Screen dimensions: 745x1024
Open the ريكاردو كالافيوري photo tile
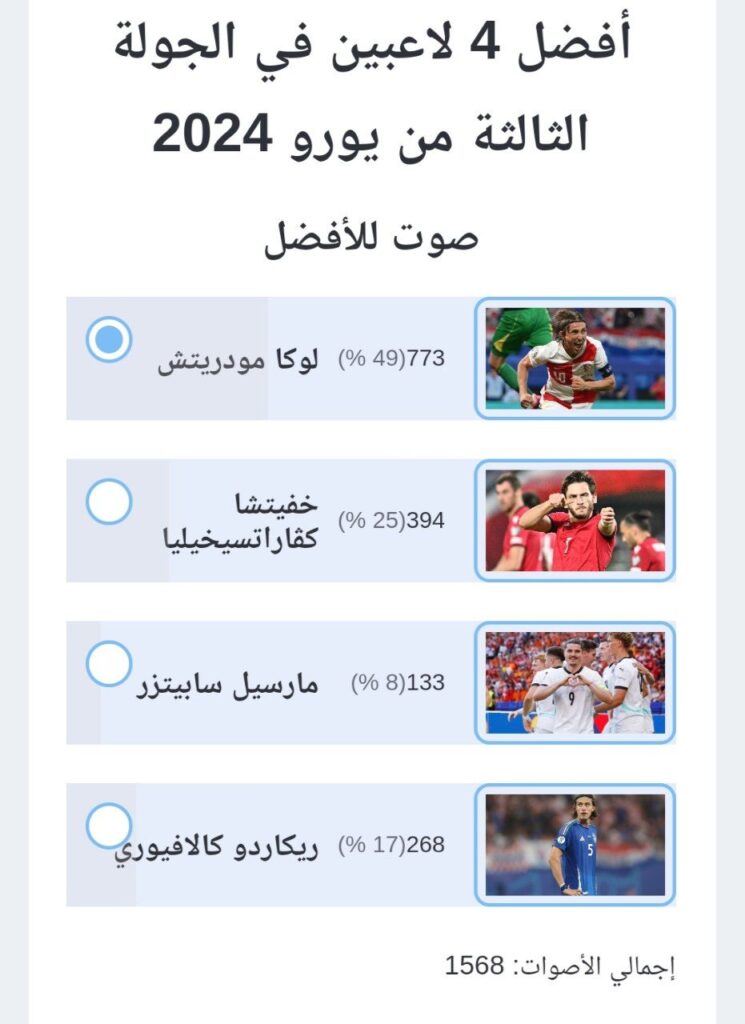[575, 844]
